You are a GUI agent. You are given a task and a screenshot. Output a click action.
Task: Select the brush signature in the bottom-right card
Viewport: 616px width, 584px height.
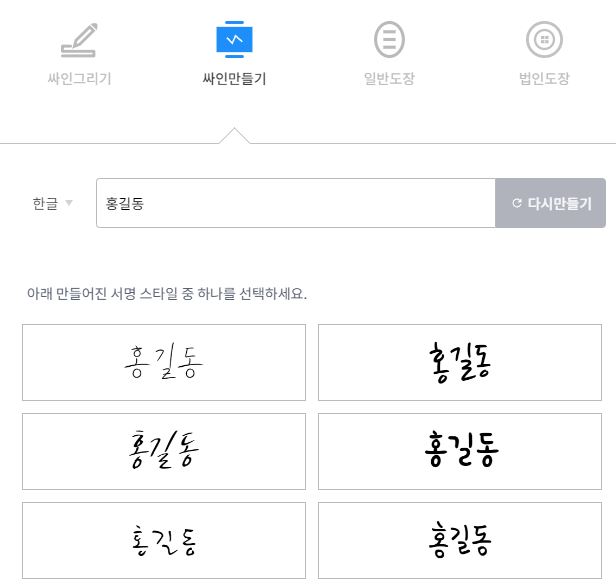[460, 540]
